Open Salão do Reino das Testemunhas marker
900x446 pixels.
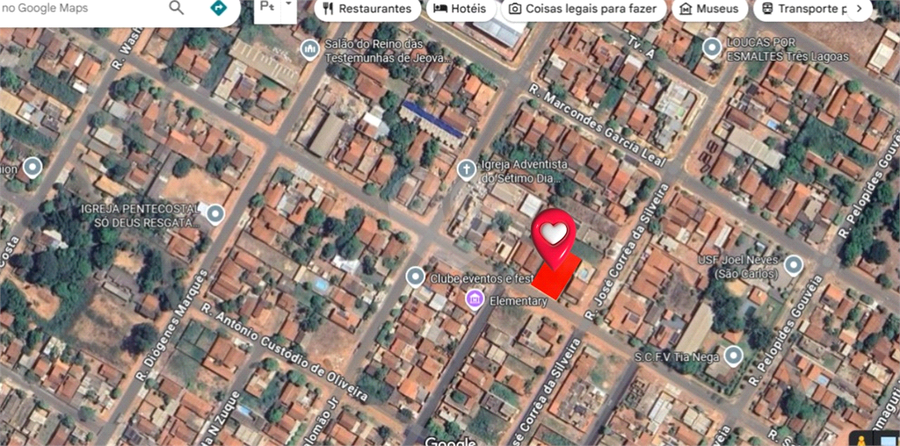[x=310, y=48]
